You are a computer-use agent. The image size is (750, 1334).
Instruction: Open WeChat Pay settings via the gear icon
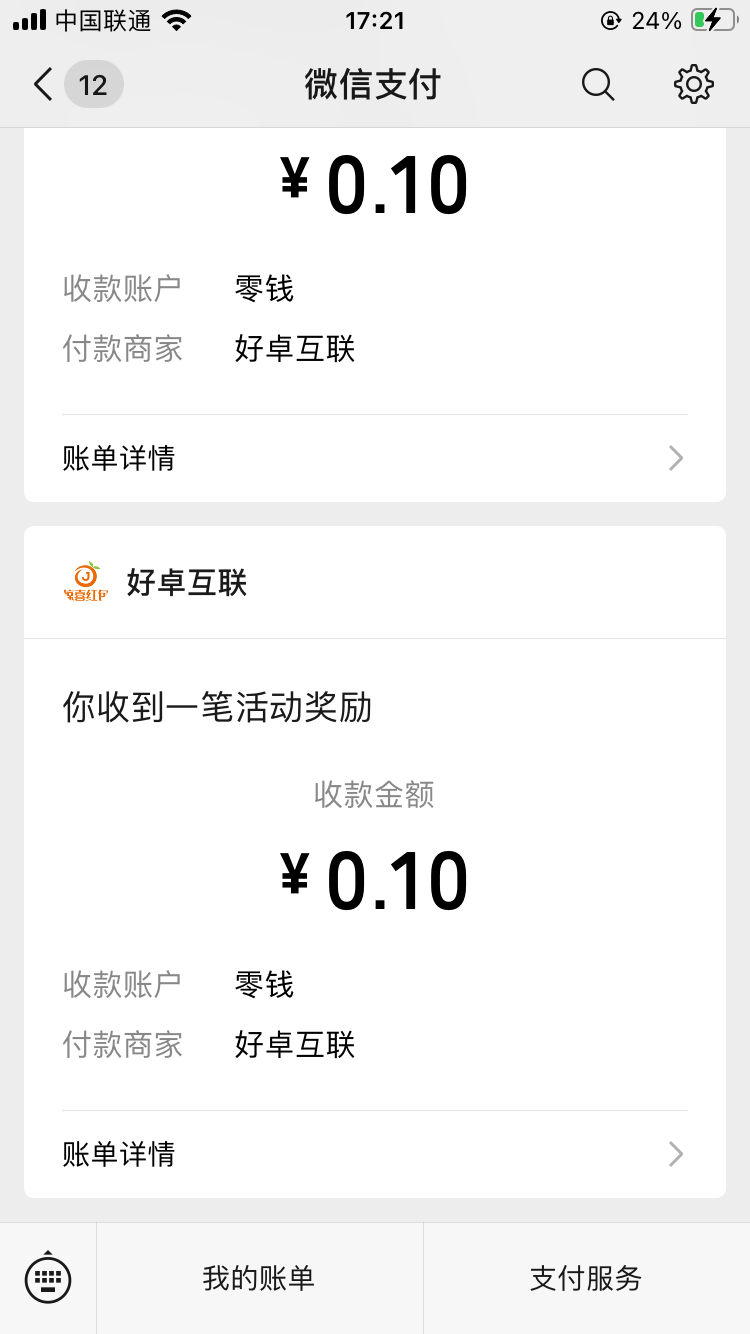(x=693, y=85)
